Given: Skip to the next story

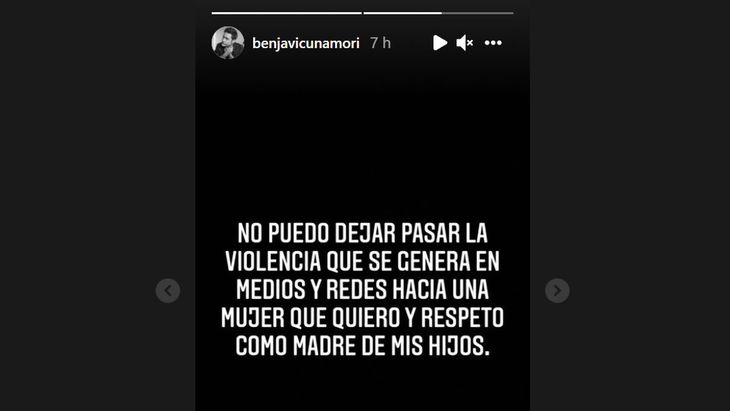Looking at the screenshot, I should click(x=557, y=291).
